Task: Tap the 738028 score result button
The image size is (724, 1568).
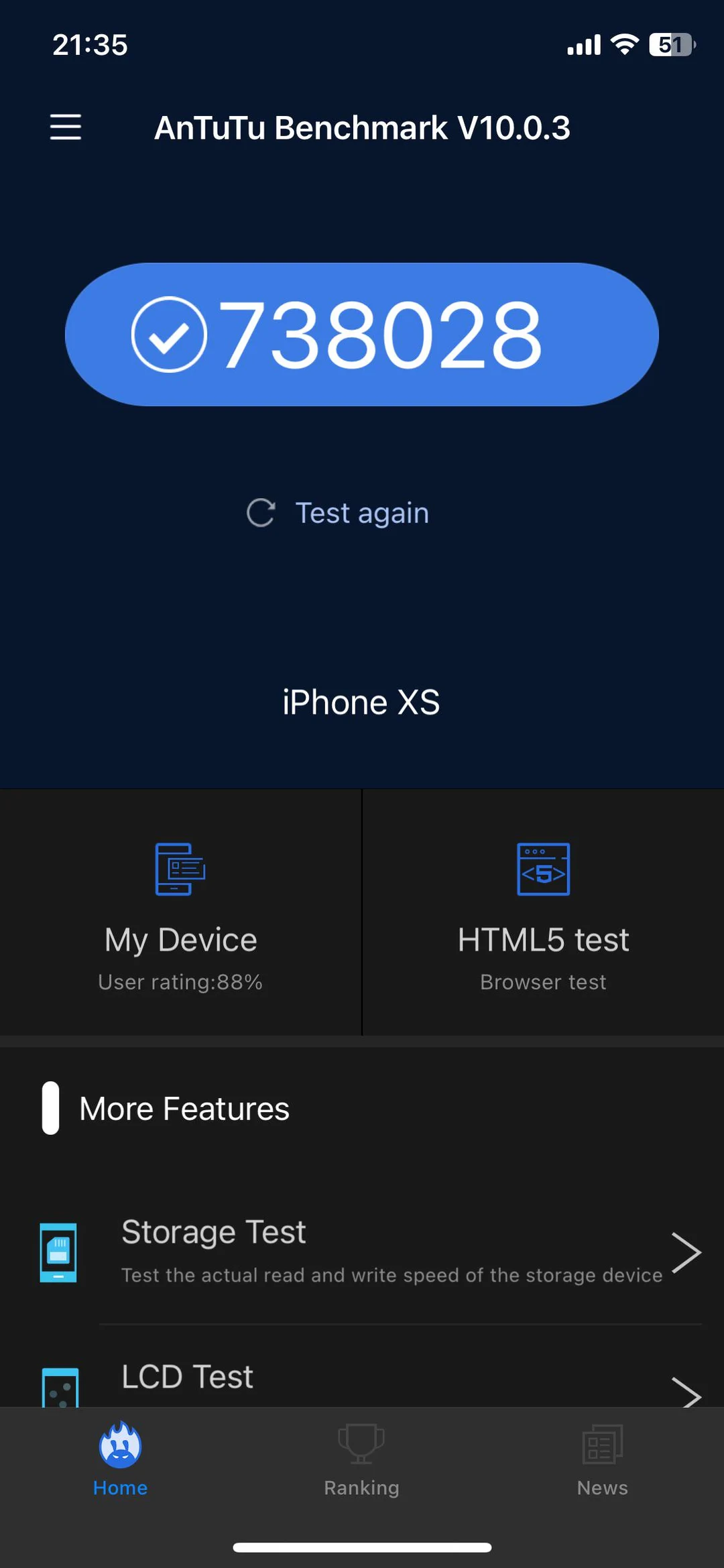Action: tap(362, 335)
